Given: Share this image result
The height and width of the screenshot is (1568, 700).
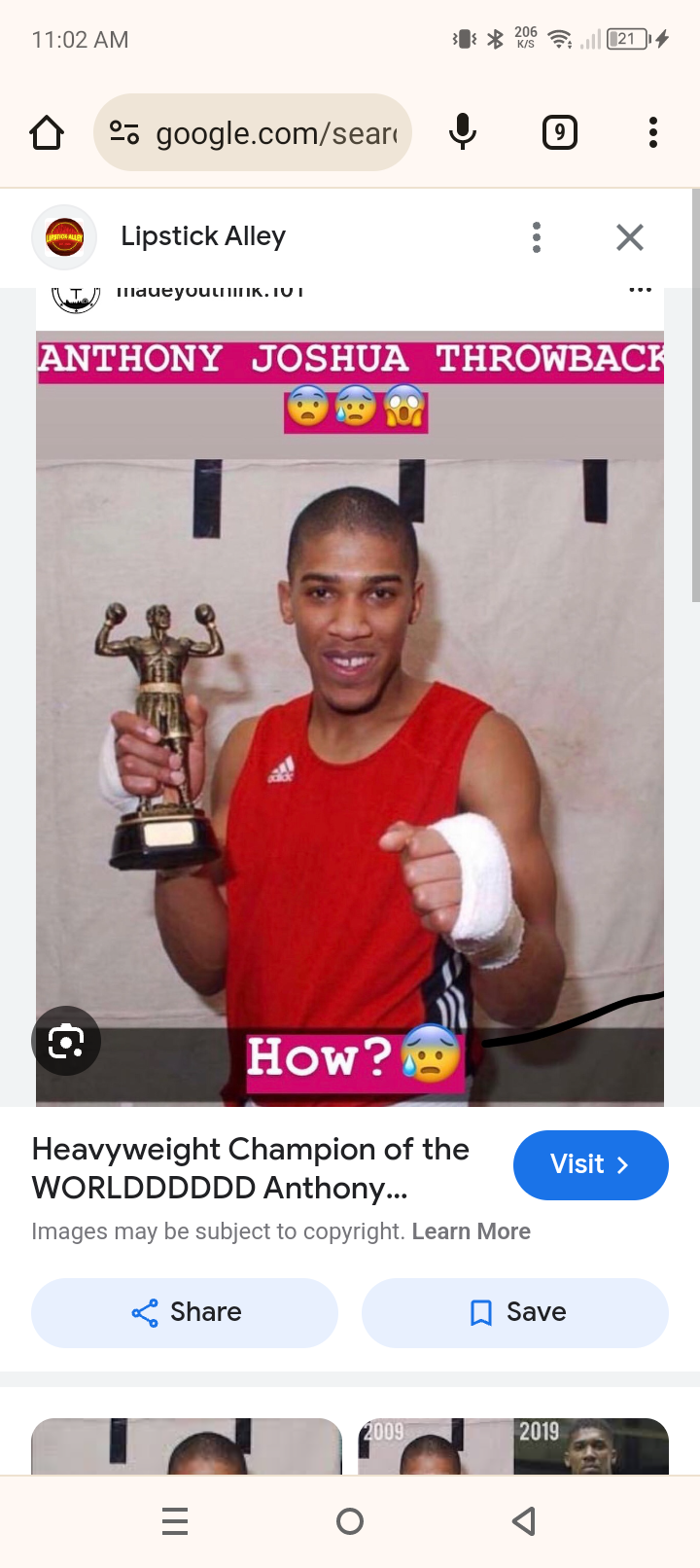Looking at the screenshot, I should tap(185, 1312).
